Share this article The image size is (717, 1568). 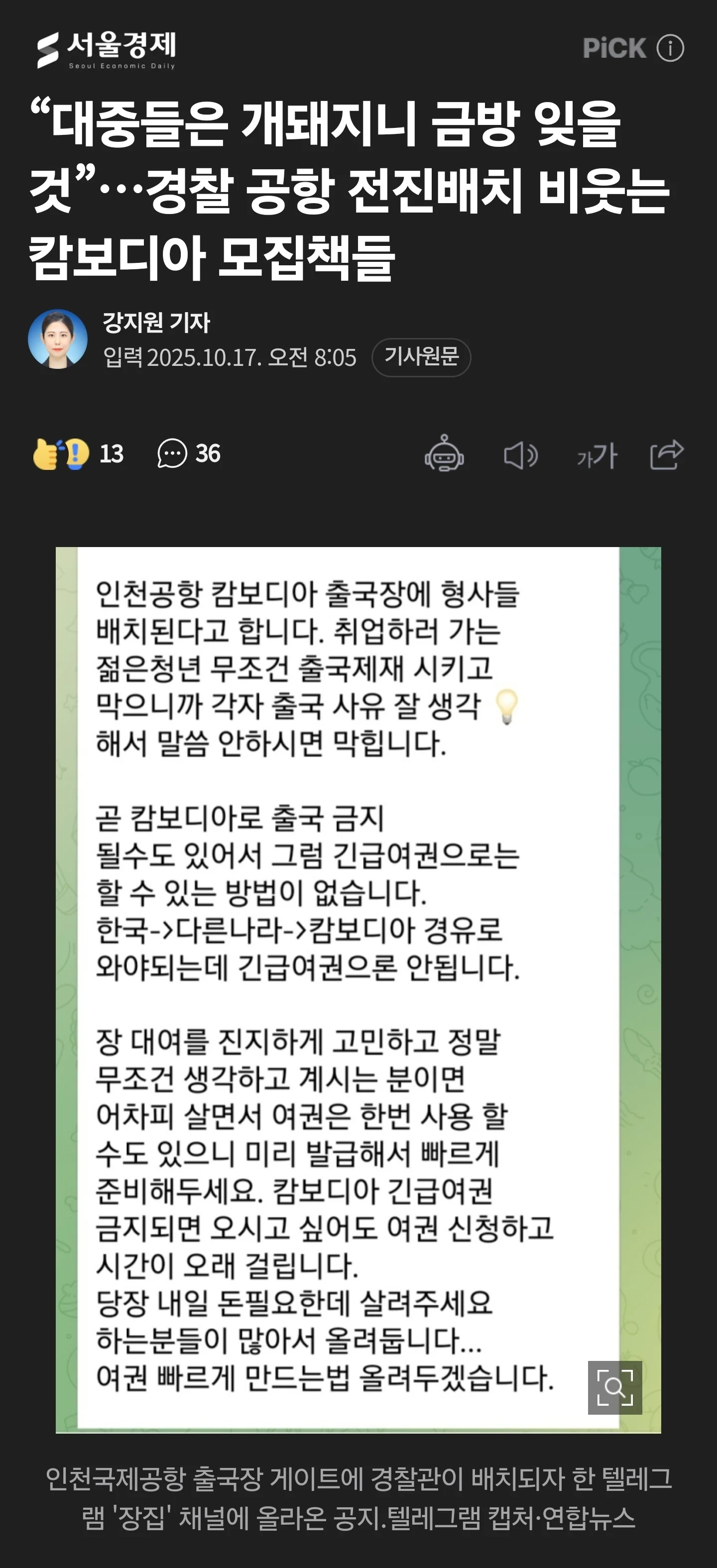tap(667, 454)
